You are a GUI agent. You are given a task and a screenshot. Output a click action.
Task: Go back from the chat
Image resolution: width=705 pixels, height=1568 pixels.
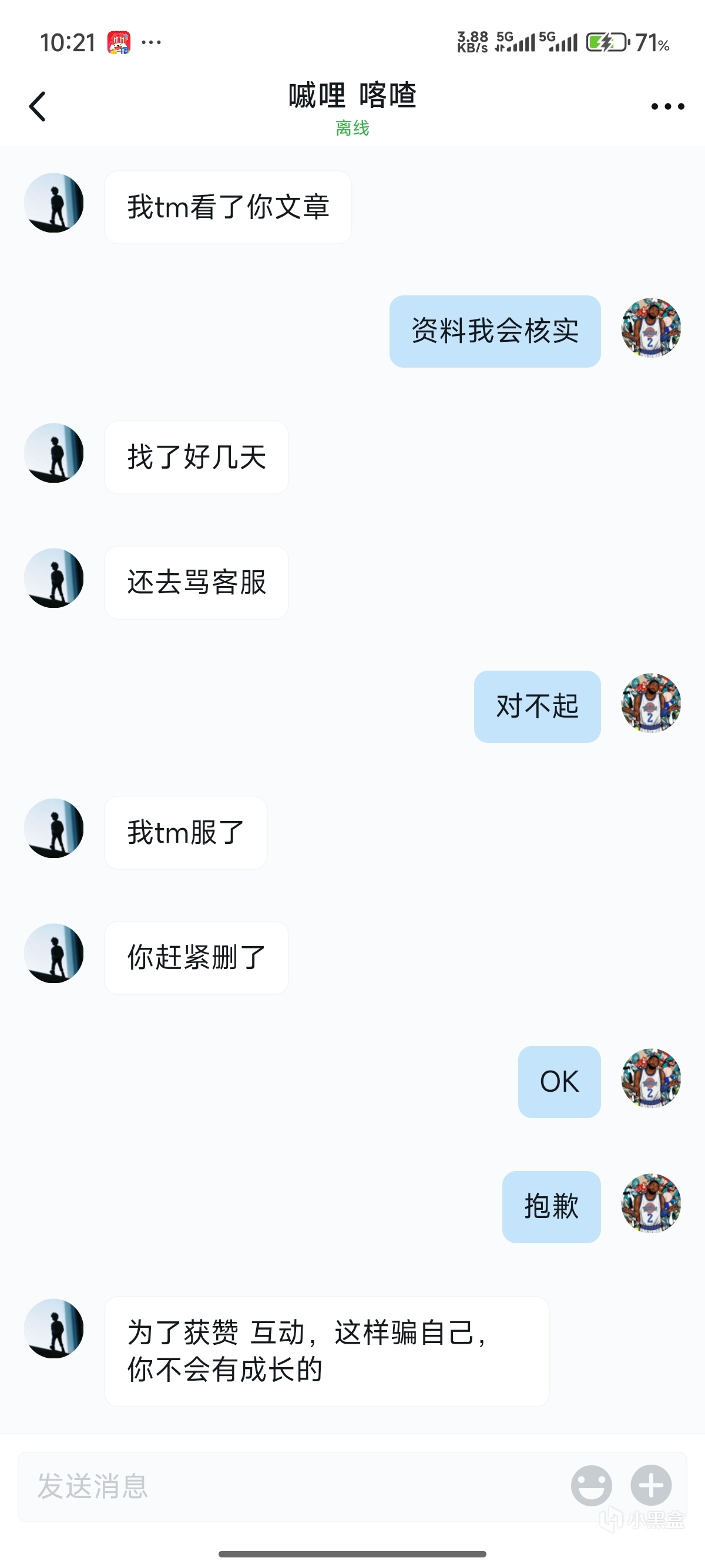tap(38, 106)
